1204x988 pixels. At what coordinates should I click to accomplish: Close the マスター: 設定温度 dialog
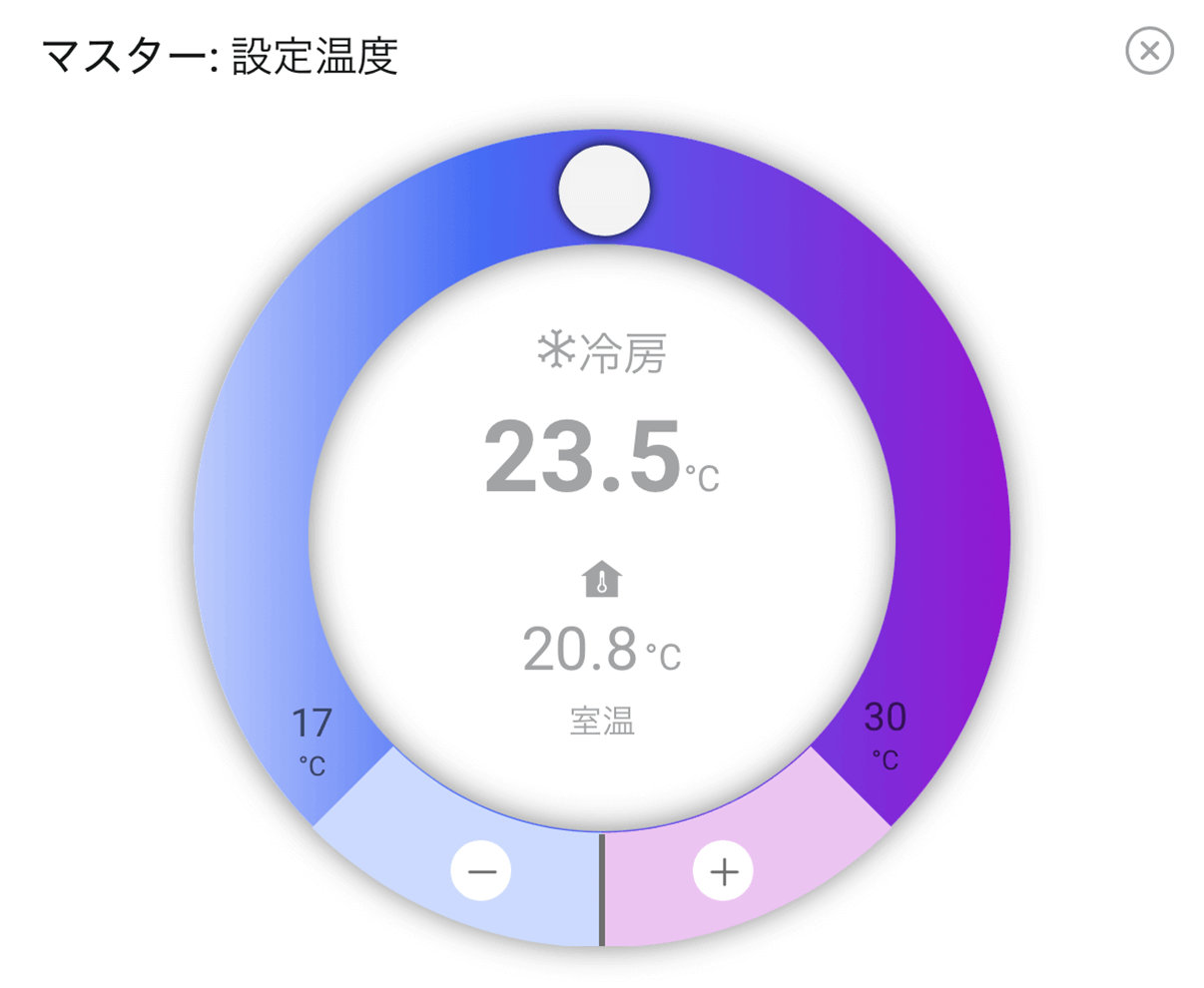pyautogui.click(x=1149, y=51)
